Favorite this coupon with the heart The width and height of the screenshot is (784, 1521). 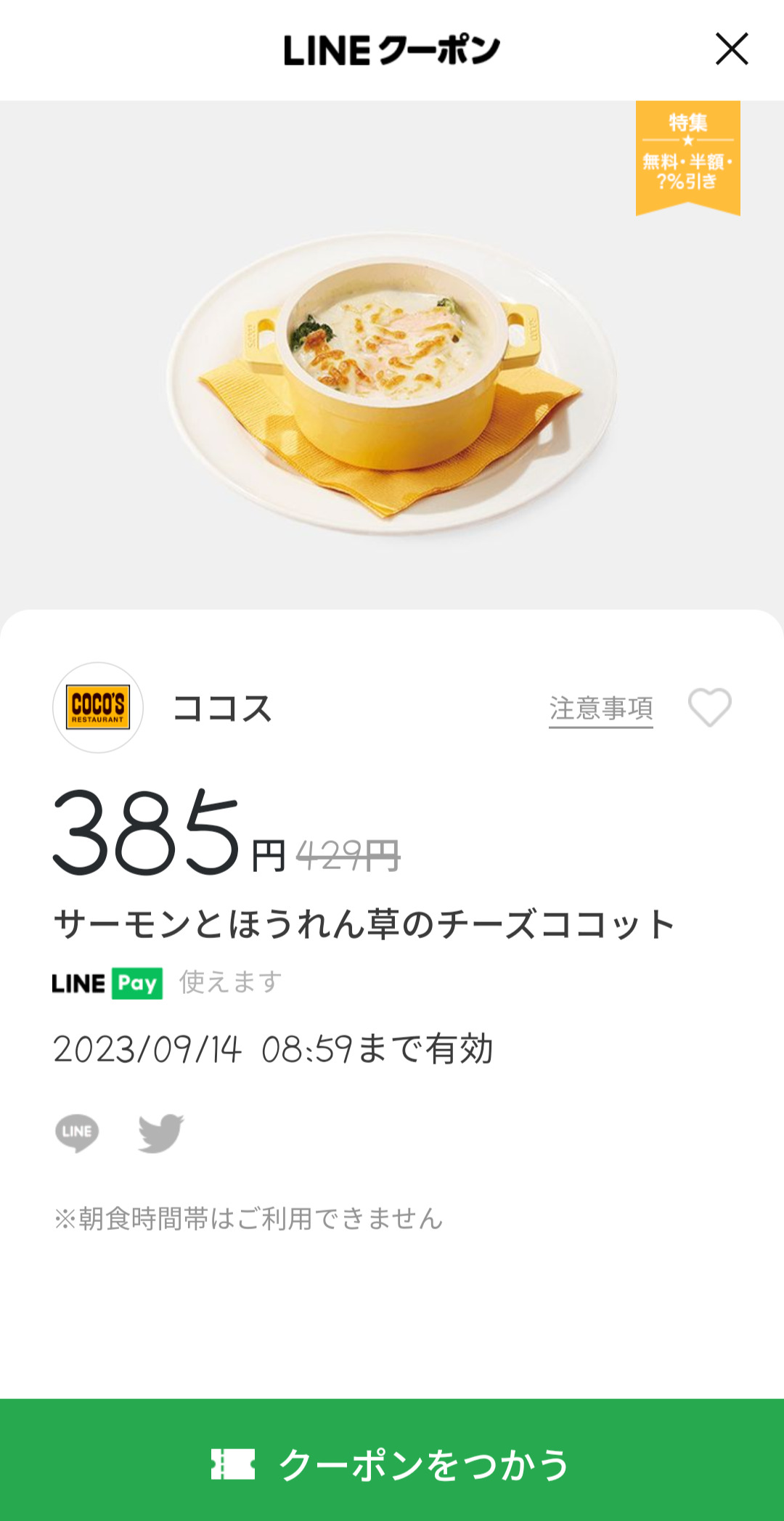click(709, 707)
